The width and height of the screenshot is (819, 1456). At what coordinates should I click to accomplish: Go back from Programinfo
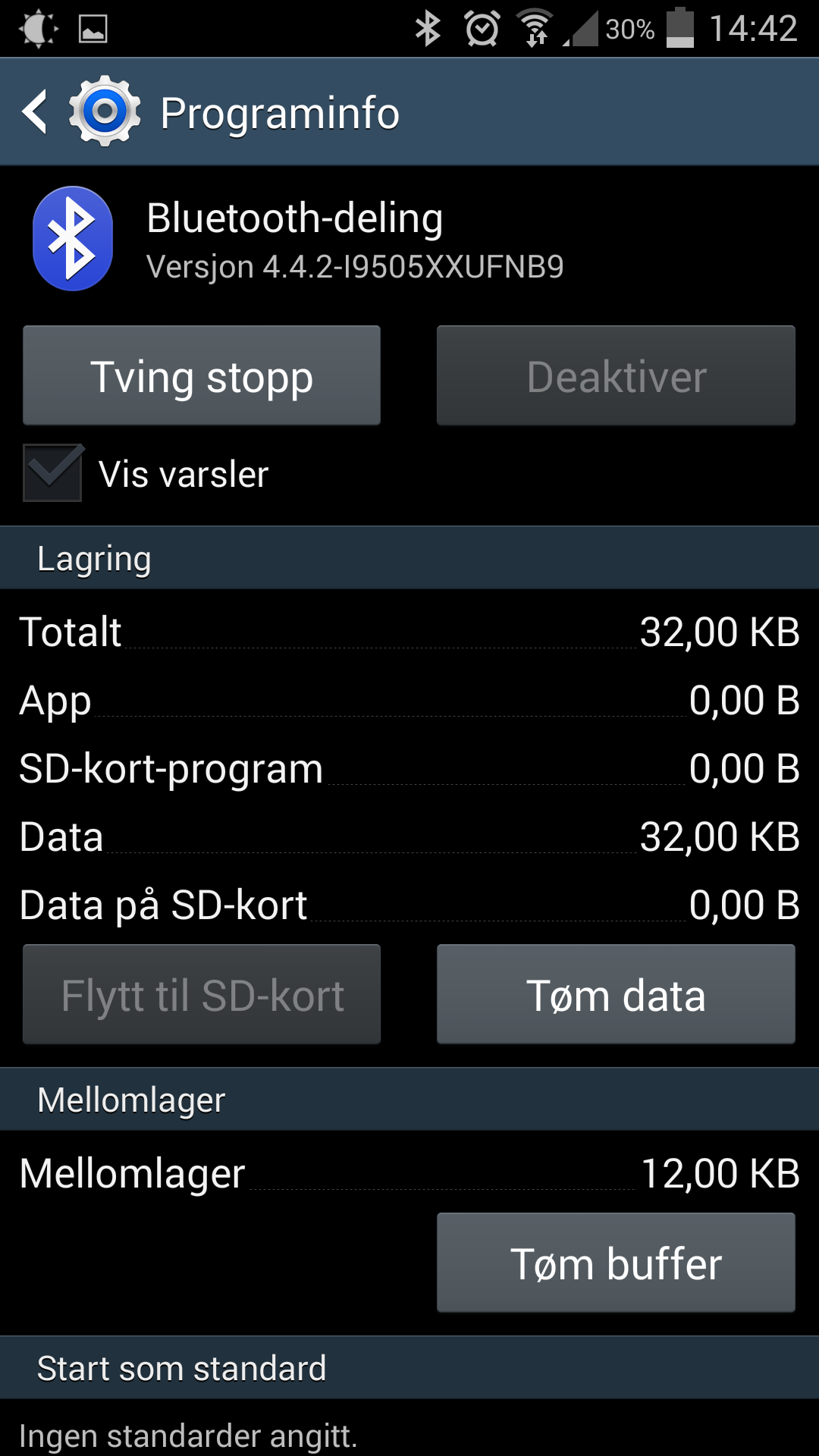tap(35, 112)
